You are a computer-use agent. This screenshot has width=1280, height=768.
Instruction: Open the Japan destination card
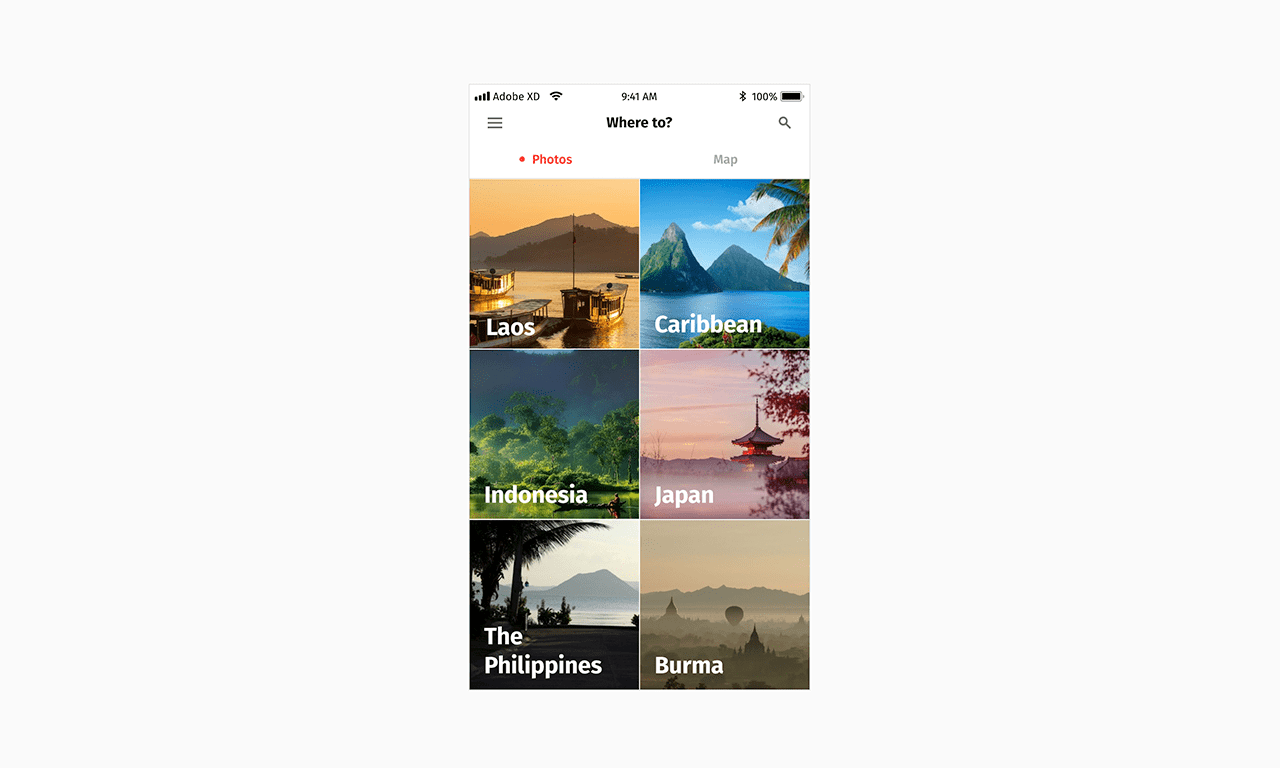[x=725, y=434]
